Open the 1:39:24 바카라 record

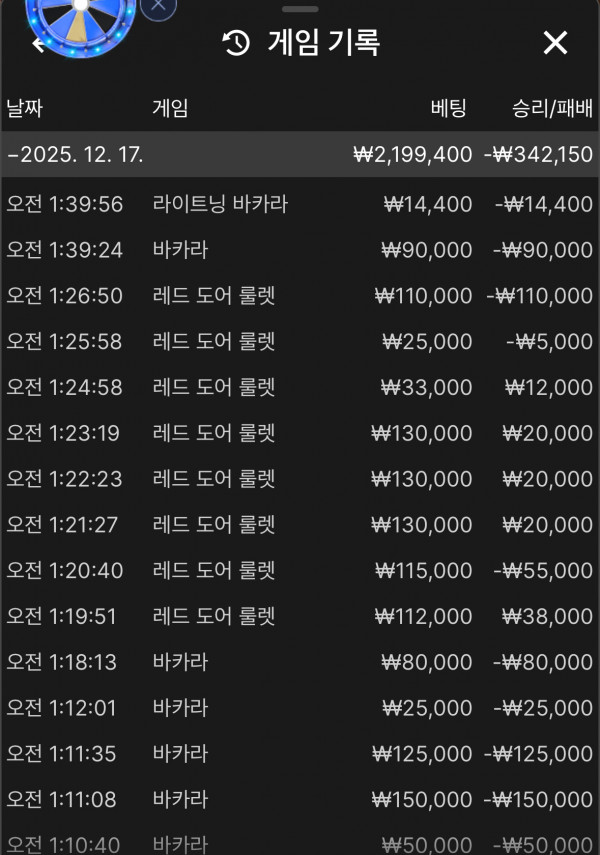[x=300, y=250]
